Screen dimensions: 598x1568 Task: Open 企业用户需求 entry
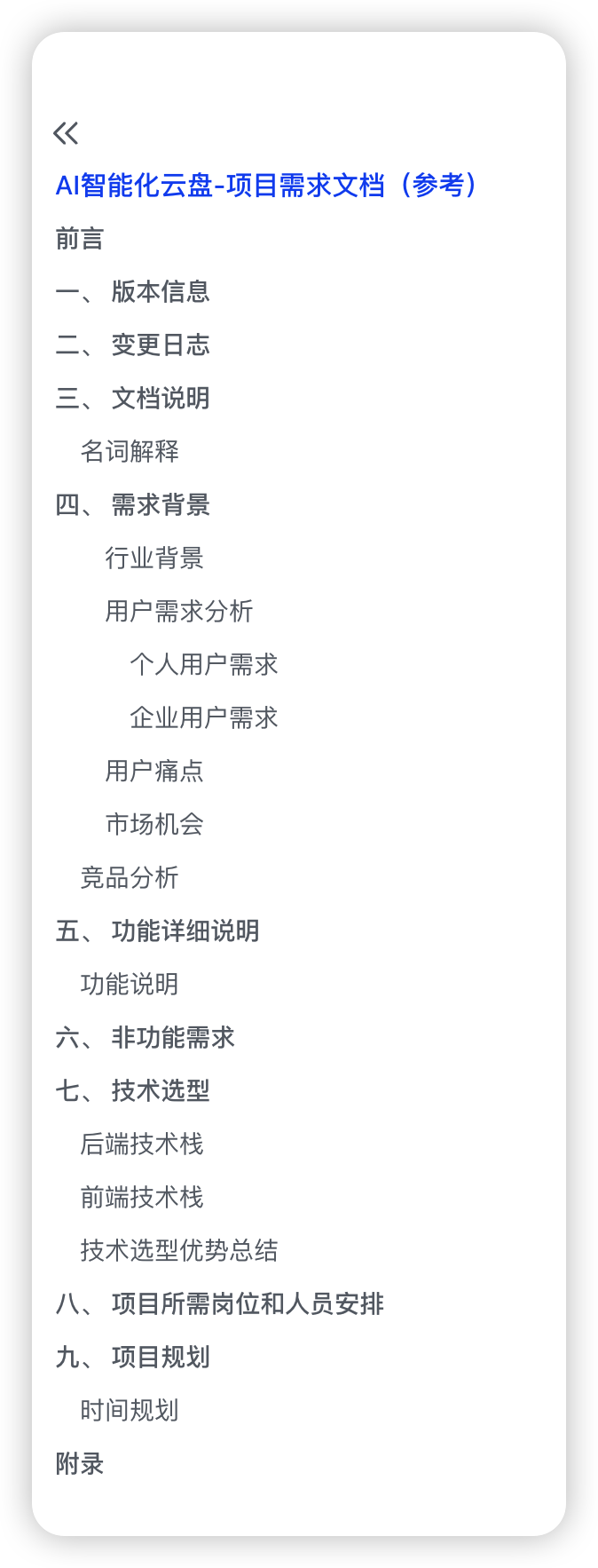click(x=204, y=718)
